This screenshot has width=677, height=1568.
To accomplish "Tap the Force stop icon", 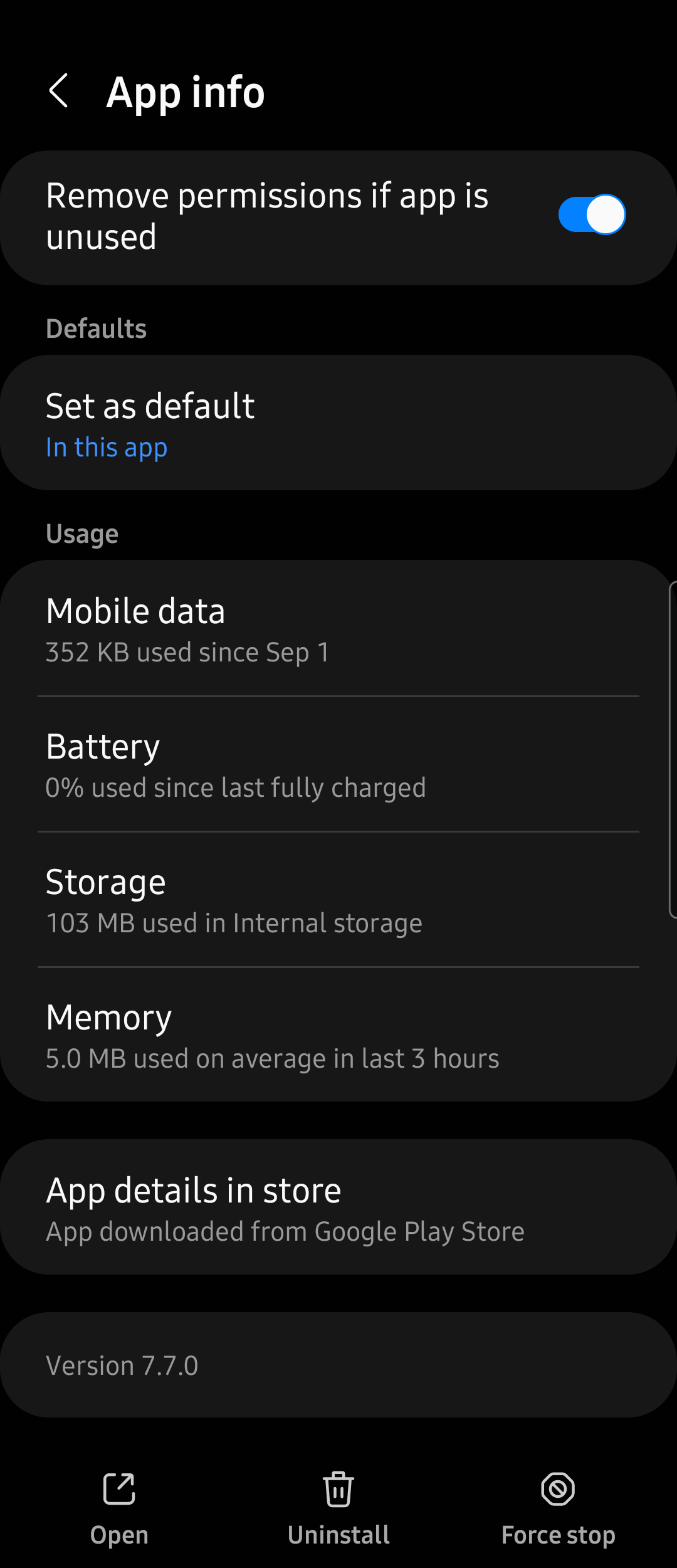I will (558, 1490).
